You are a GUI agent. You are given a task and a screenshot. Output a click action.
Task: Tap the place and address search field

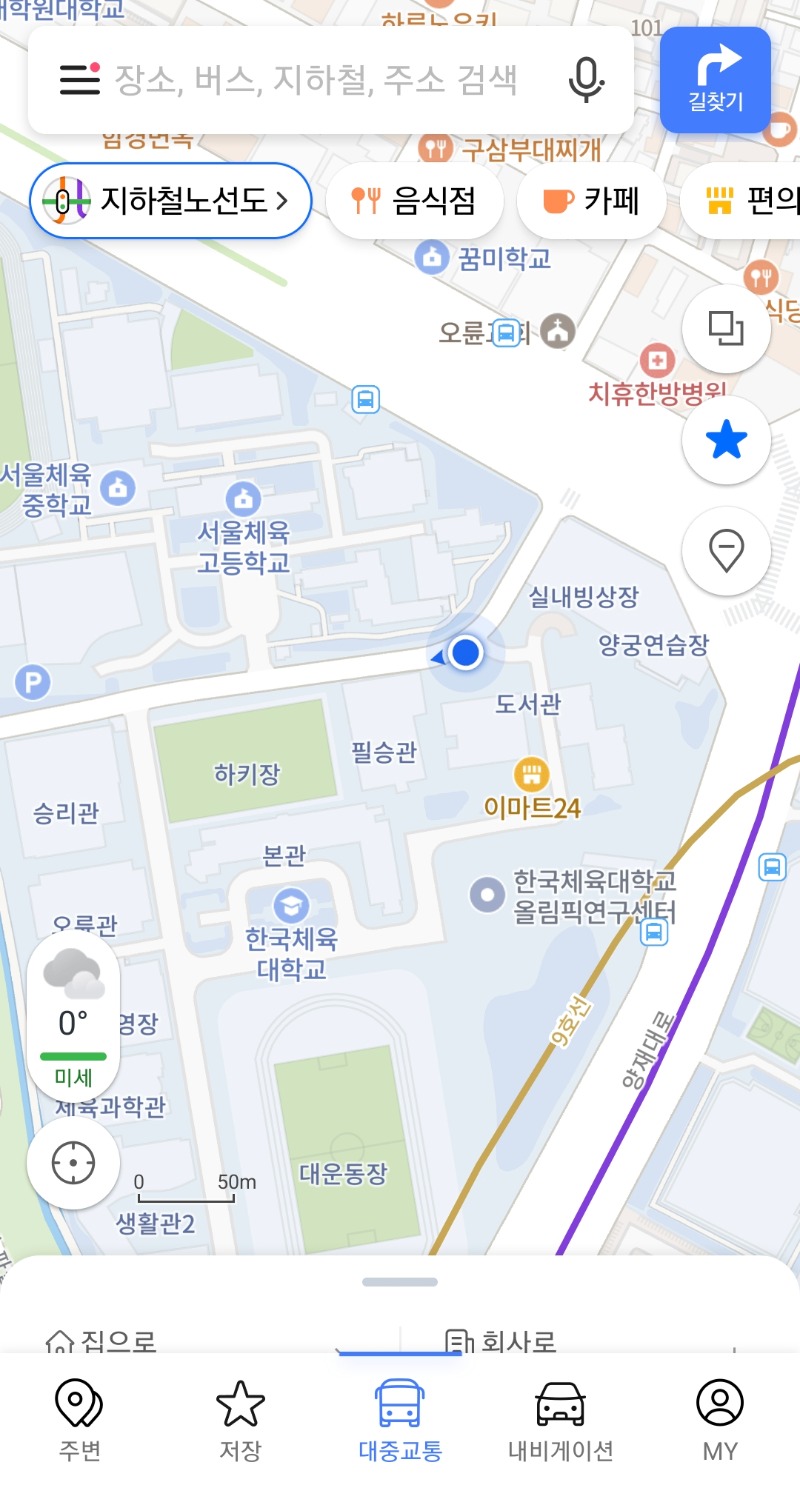click(x=316, y=80)
